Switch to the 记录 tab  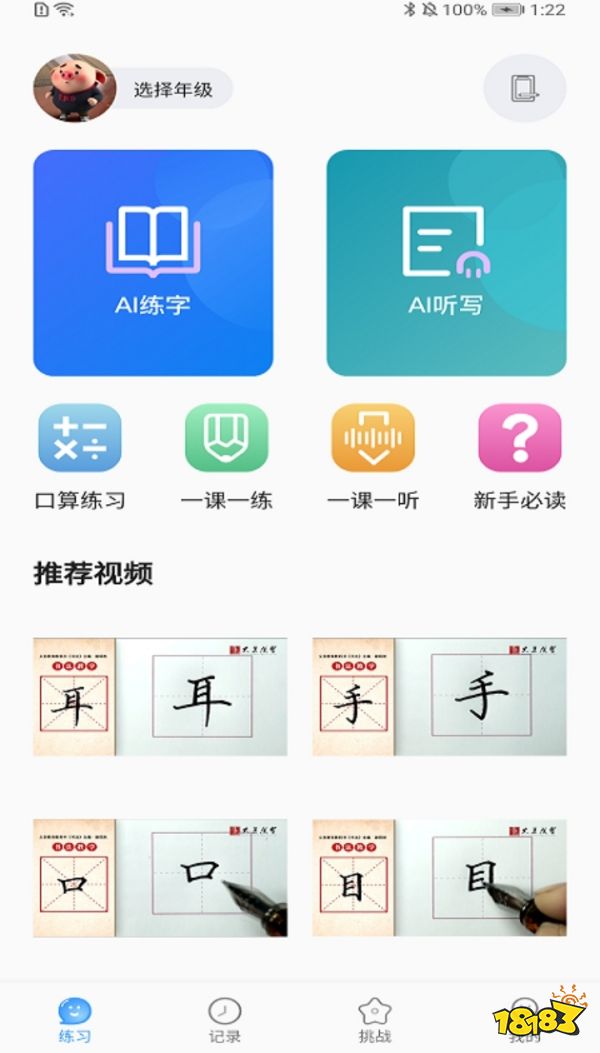tap(225, 1019)
